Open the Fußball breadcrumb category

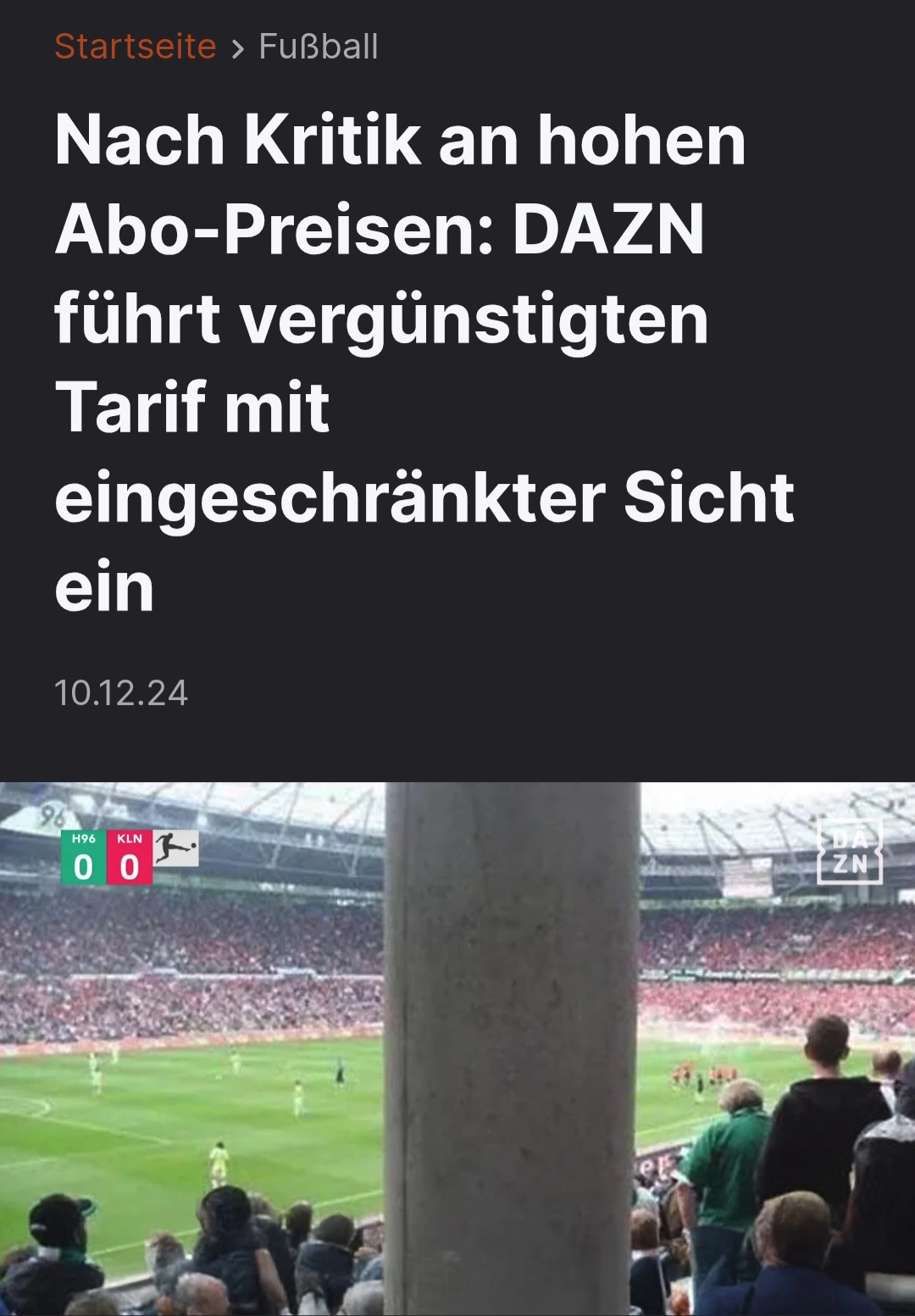[x=319, y=47]
